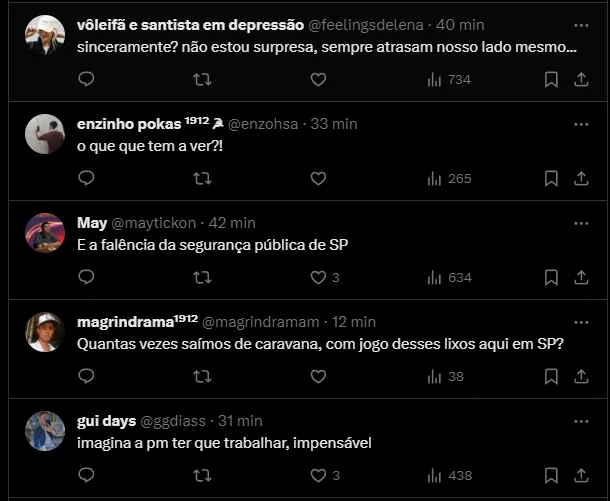The height and width of the screenshot is (501, 610).
Task: Like the tweet by enzinho pokas
Action: pyautogui.click(x=318, y=178)
